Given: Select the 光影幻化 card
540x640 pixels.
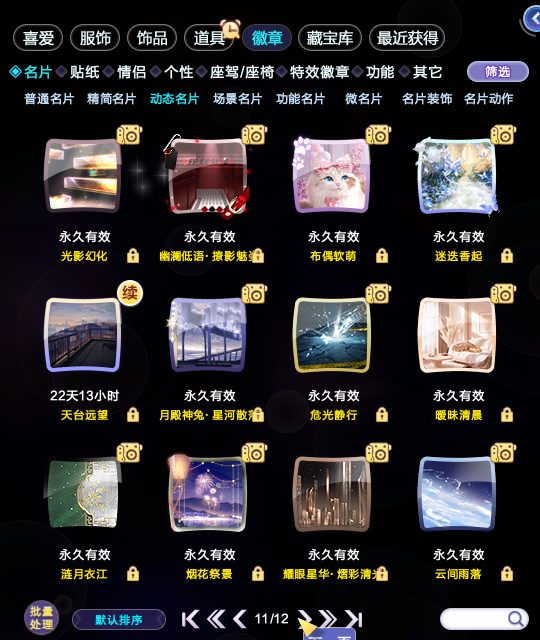Looking at the screenshot, I should point(83,176).
